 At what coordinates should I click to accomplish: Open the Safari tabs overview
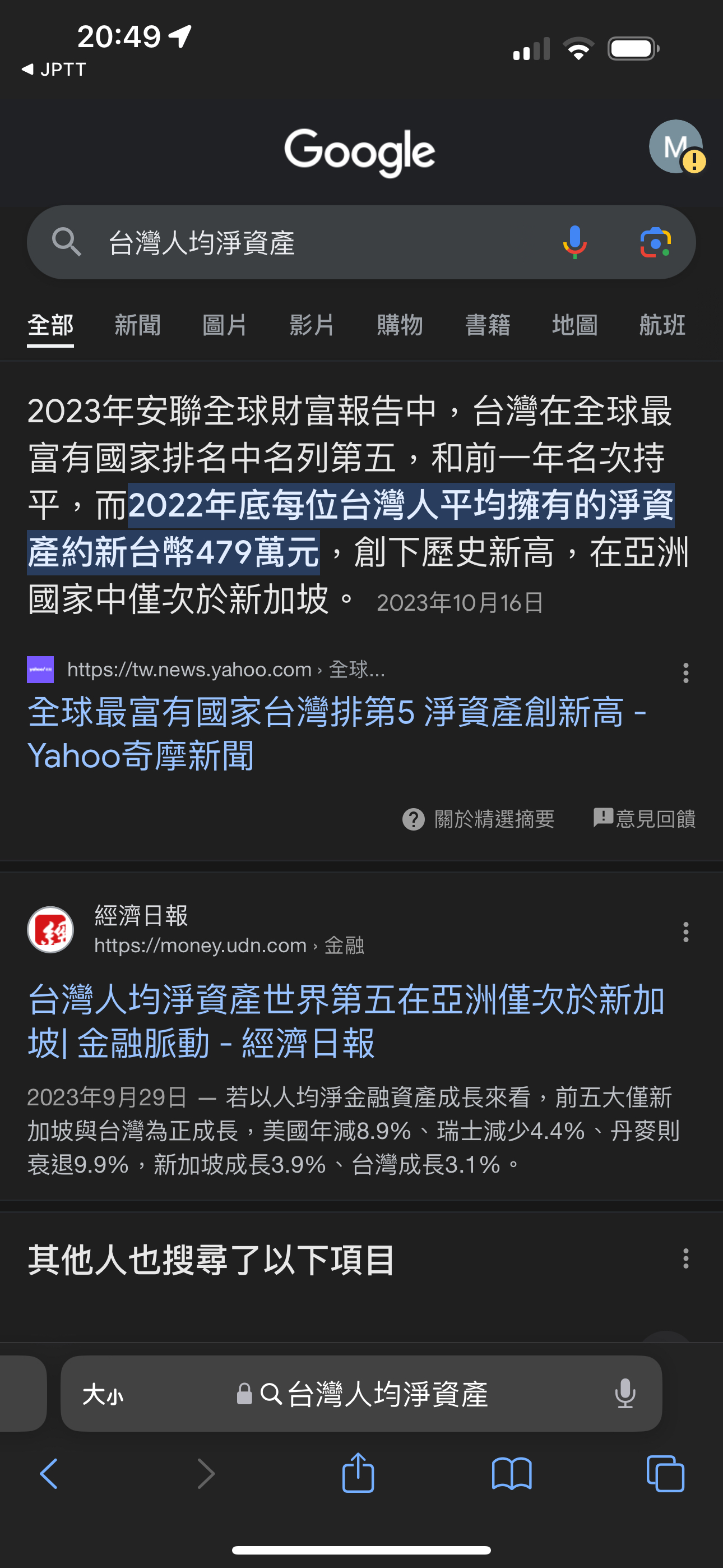[665, 1474]
